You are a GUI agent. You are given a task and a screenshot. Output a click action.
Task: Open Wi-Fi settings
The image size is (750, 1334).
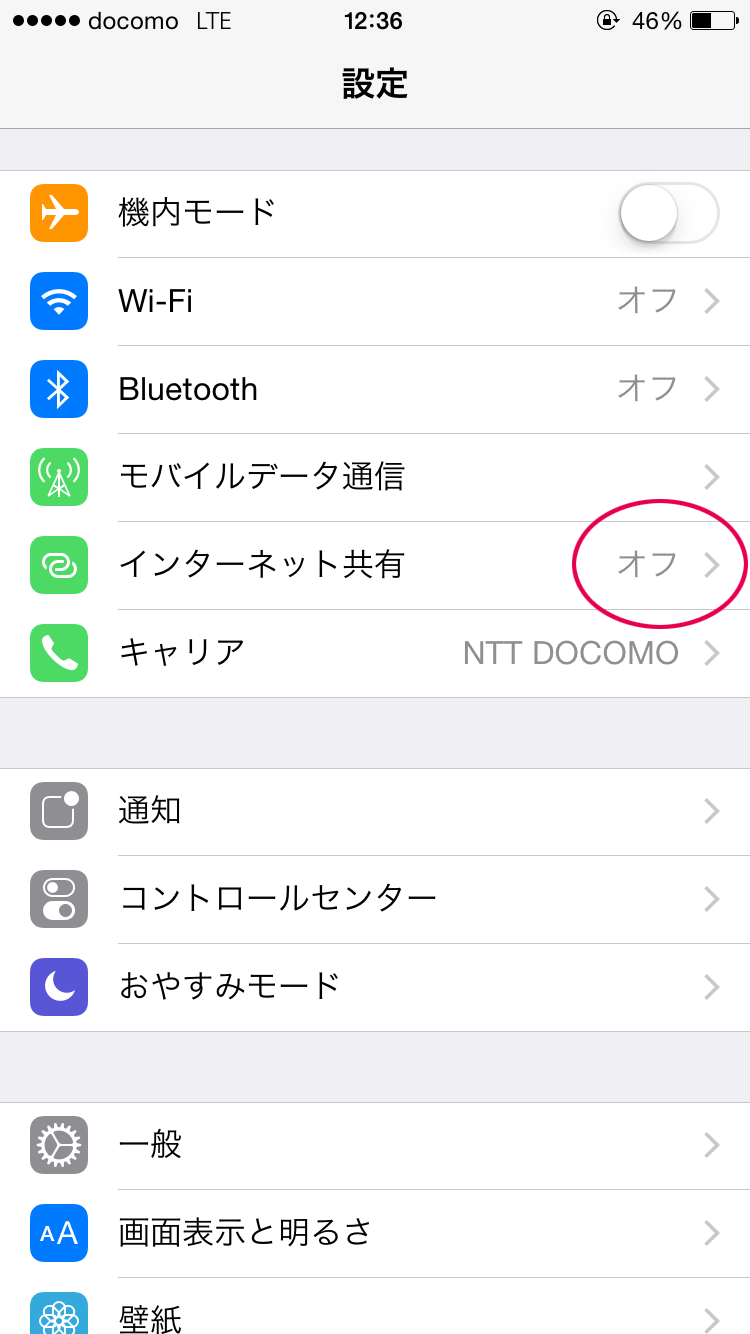[x=375, y=301]
